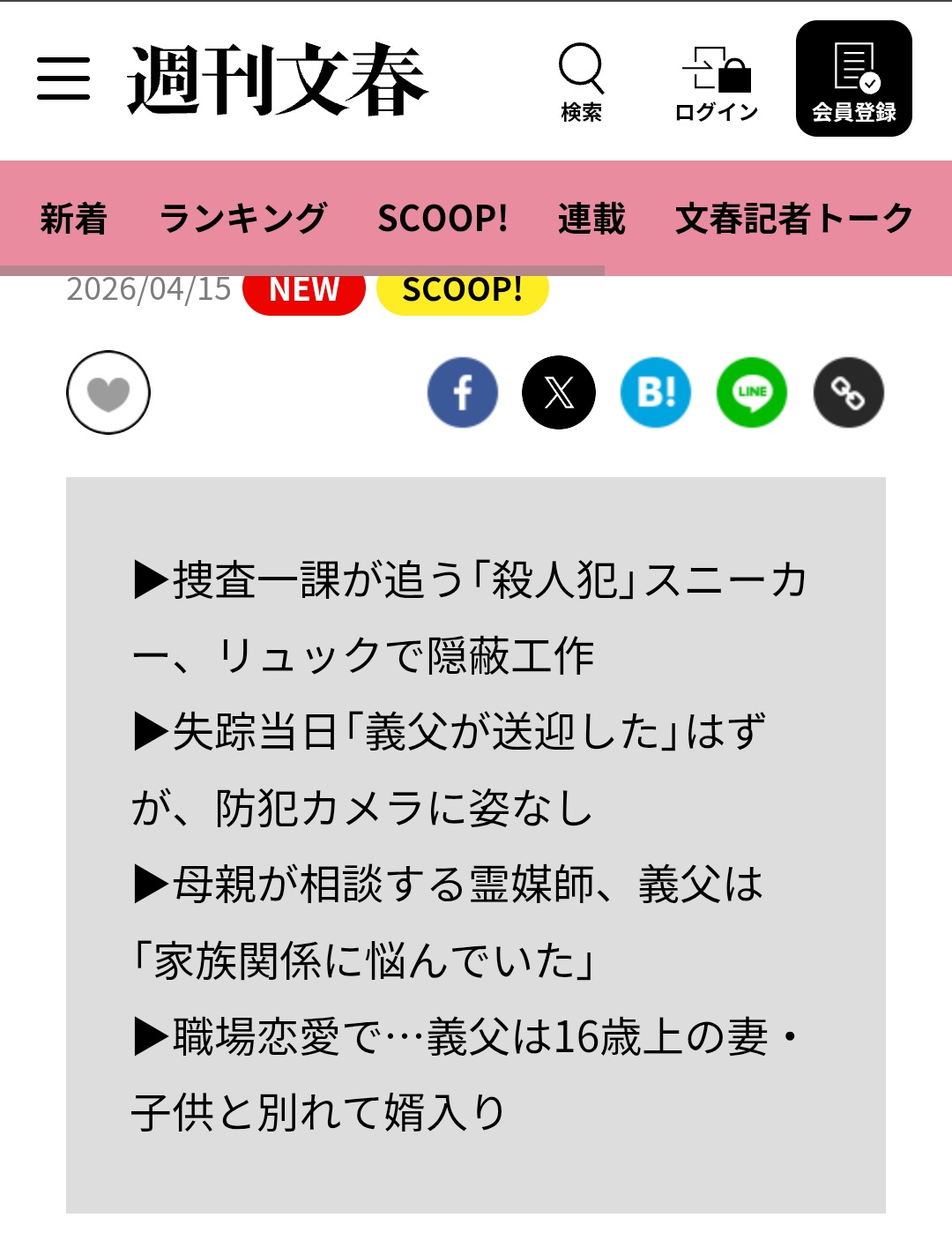
Task: Share the article on X
Action: click(559, 392)
